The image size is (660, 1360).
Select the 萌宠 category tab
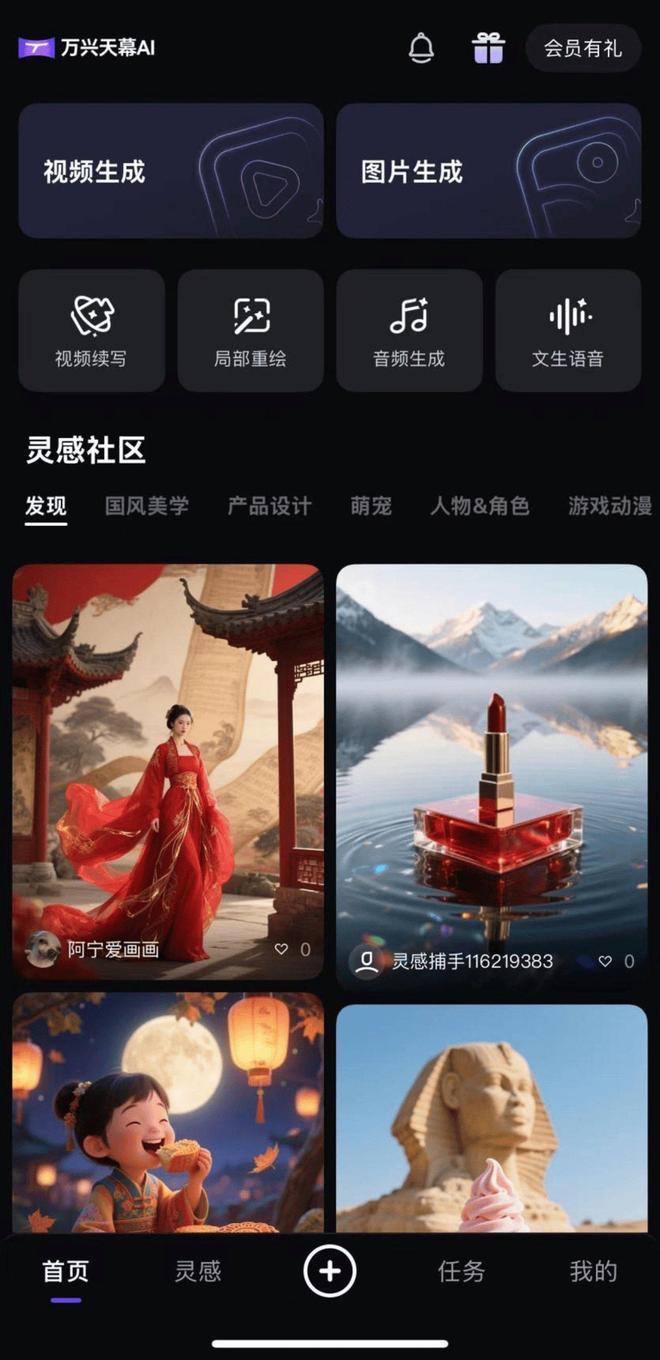coord(371,506)
